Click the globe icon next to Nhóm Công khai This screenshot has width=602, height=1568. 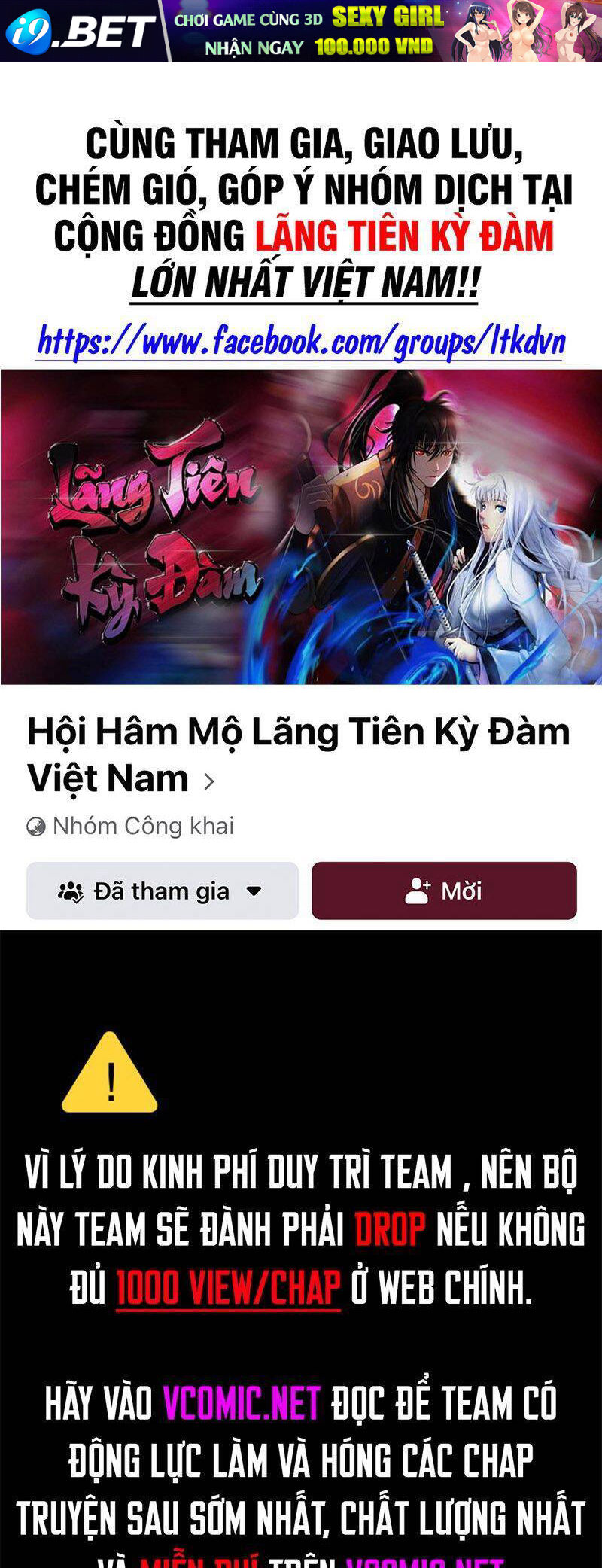[34, 825]
